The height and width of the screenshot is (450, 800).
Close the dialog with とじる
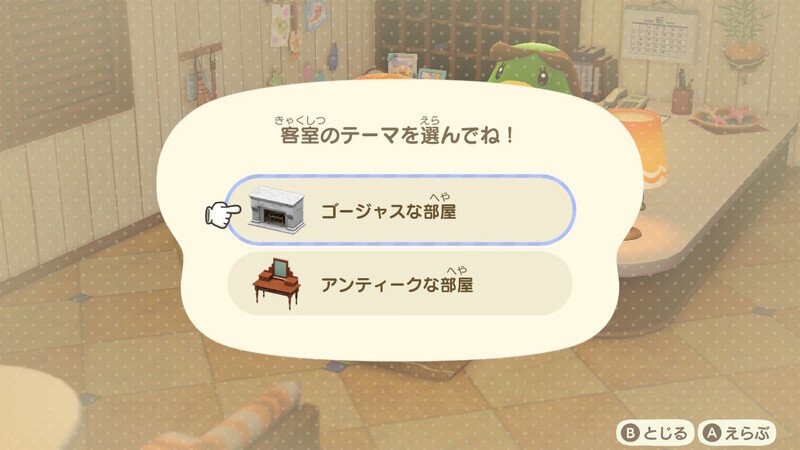[656, 432]
